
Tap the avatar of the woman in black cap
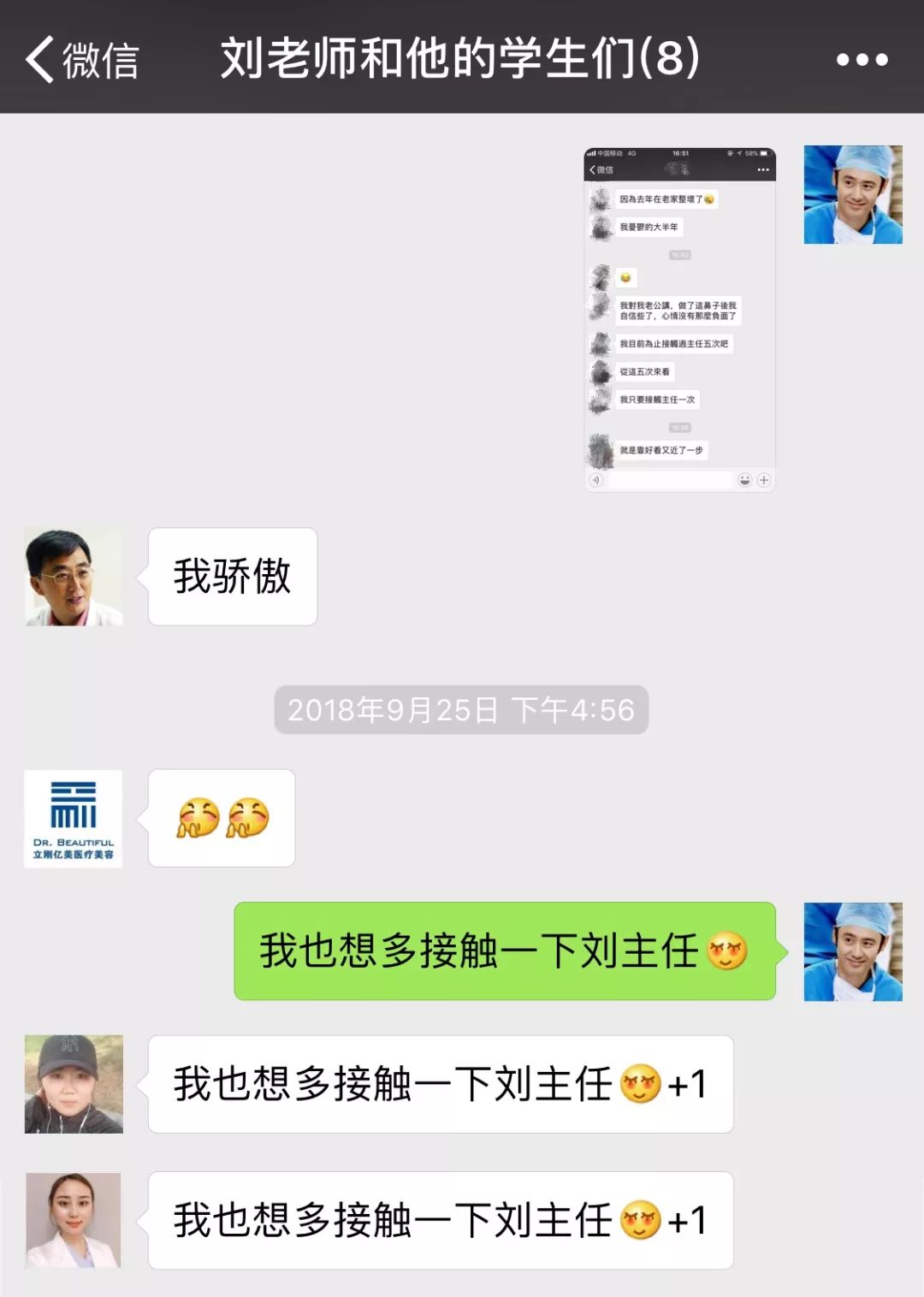(74, 1084)
